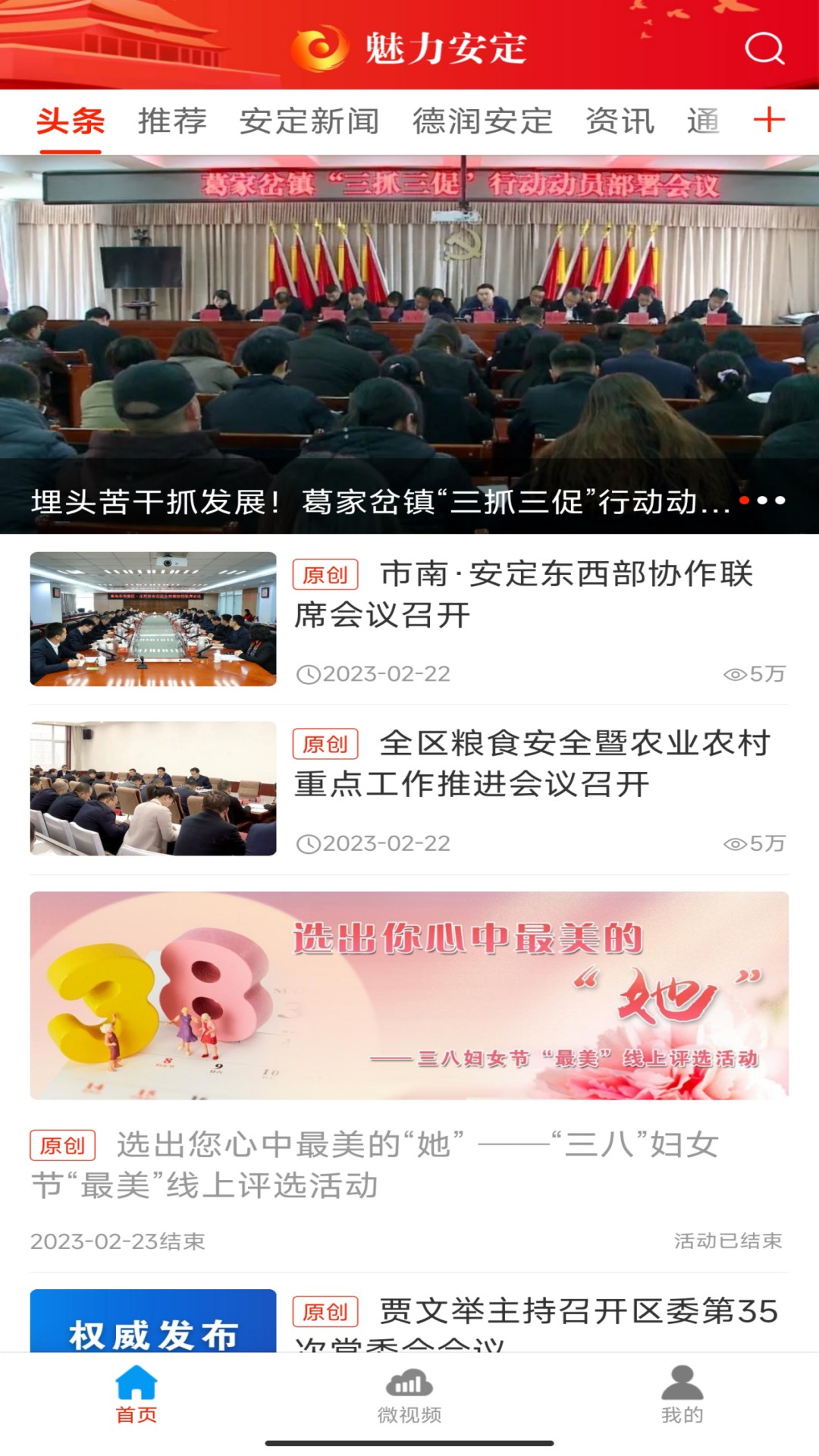Read 全区粮食安全暨农业农村重点工作推进会议召开

[x=531, y=764]
